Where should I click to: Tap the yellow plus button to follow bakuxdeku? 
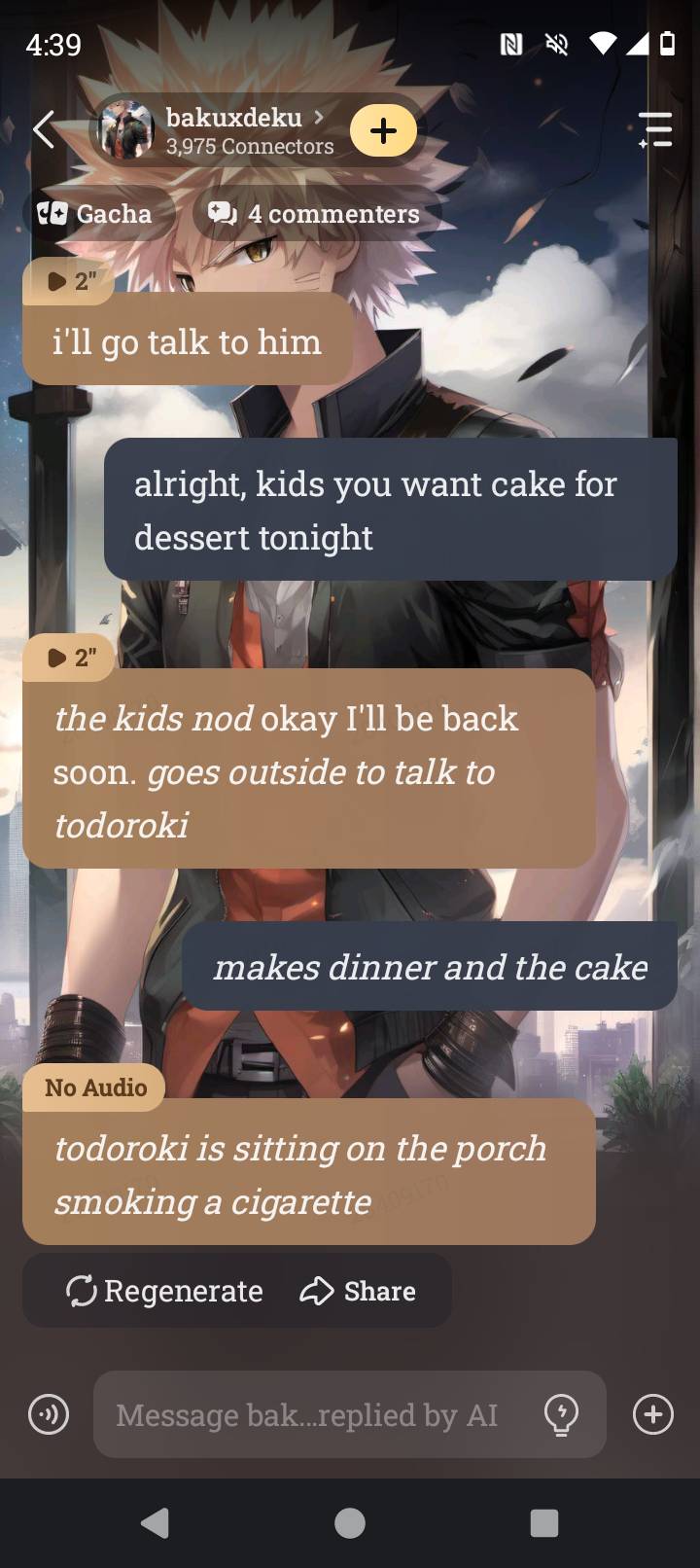point(383,130)
